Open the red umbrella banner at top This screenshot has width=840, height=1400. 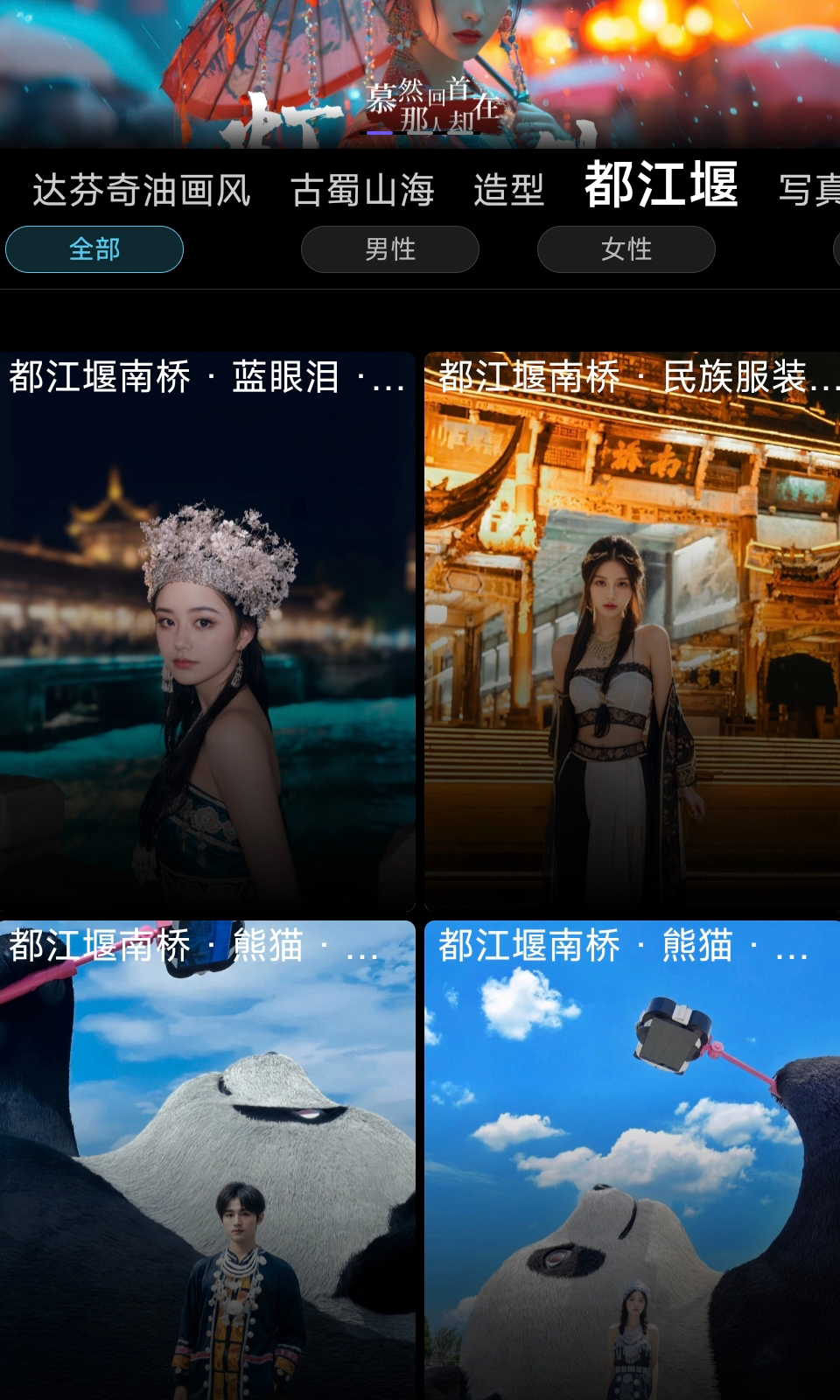(x=420, y=72)
